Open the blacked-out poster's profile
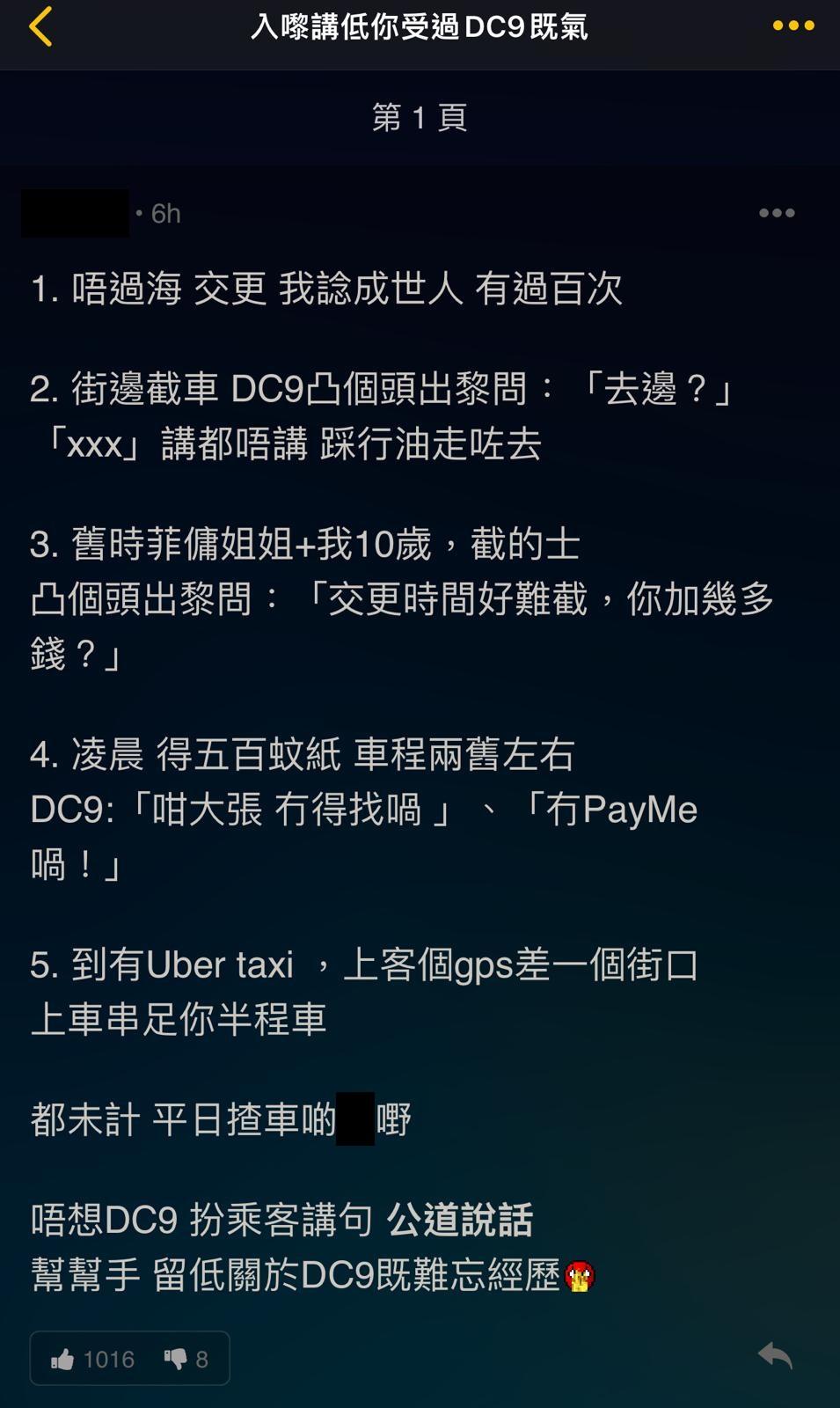Screen dimensions: 840x1408 (x=75, y=213)
